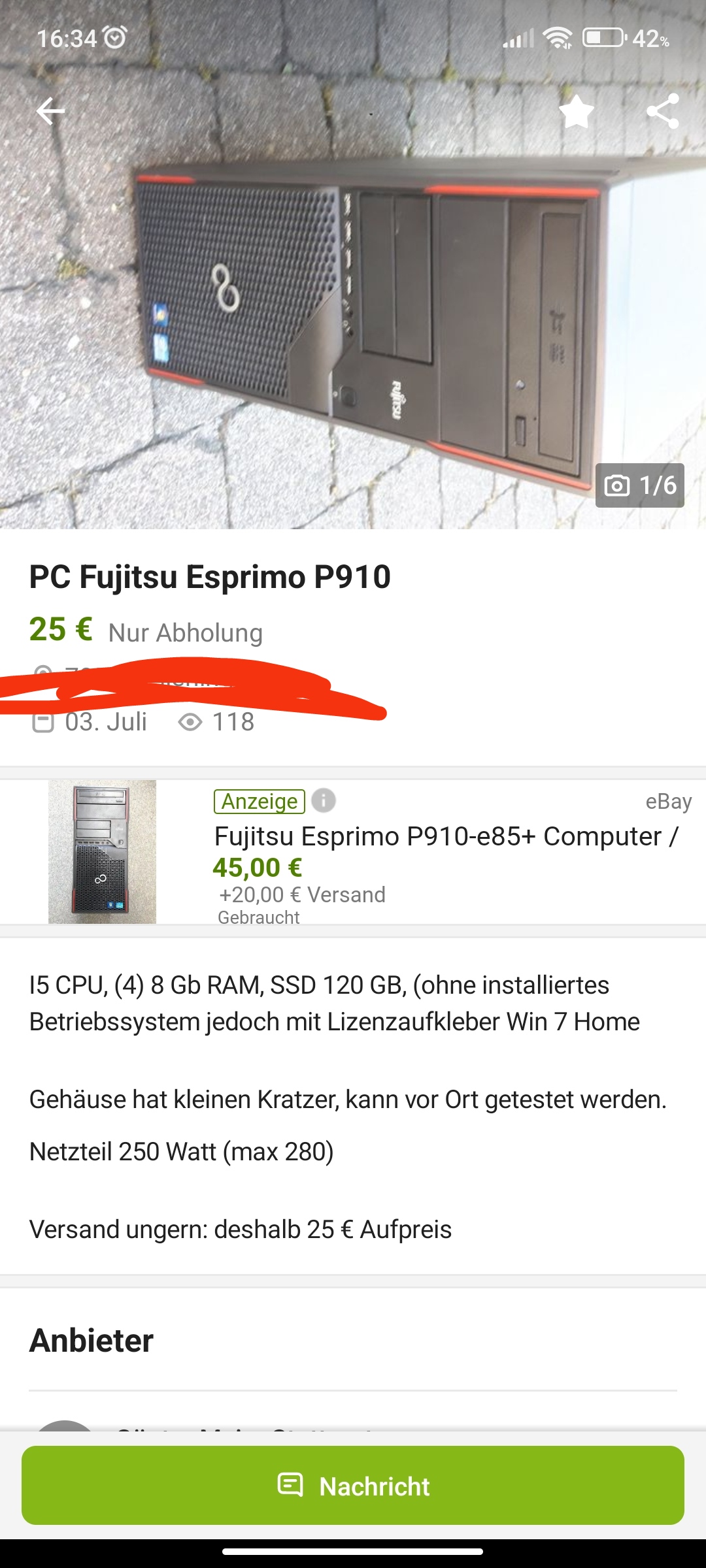Tap the ad info icon next to Anzeige

click(324, 800)
